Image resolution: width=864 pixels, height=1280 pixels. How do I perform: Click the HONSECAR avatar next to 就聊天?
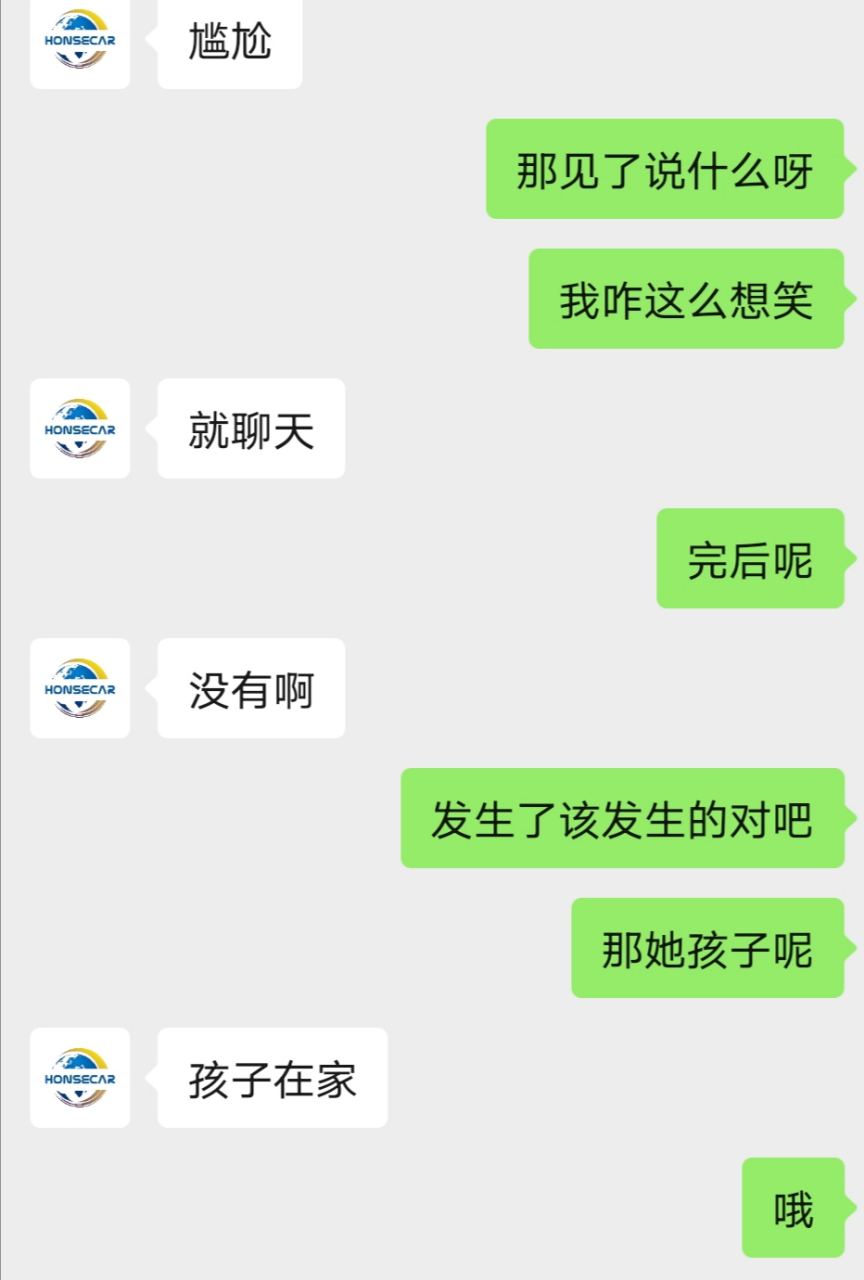click(x=80, y=429)
